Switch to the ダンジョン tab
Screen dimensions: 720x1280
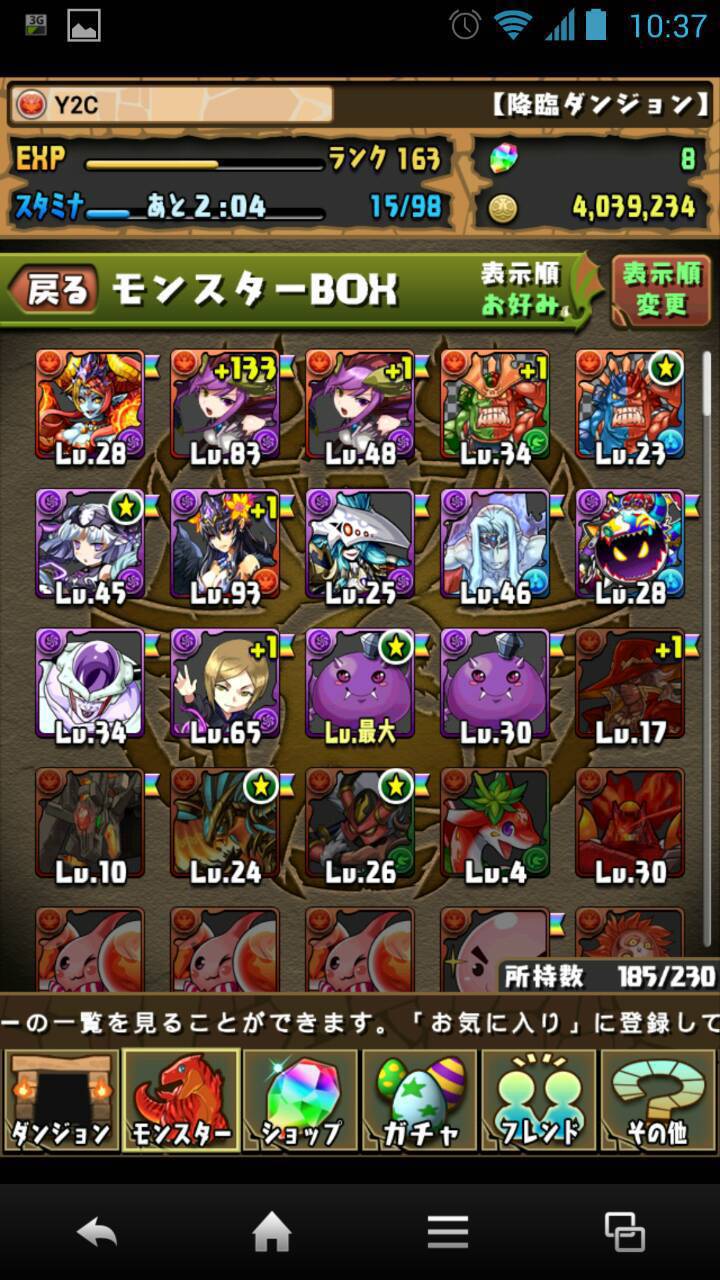tap(60, 1100)
